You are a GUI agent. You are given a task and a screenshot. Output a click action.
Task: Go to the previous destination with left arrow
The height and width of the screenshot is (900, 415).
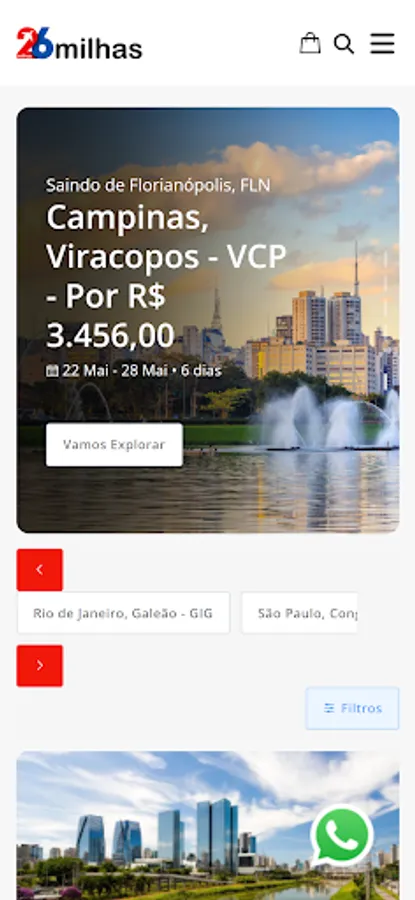[40, 569]
